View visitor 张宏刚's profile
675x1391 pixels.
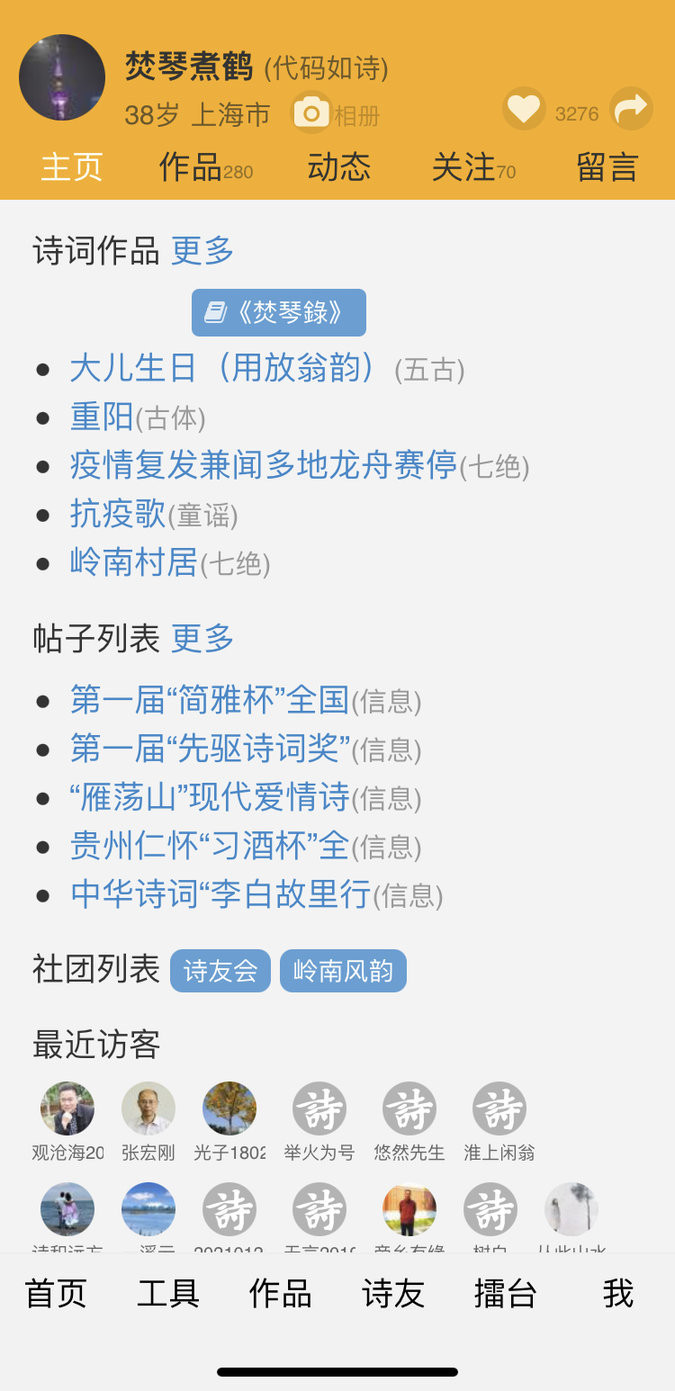point(148,1110)
